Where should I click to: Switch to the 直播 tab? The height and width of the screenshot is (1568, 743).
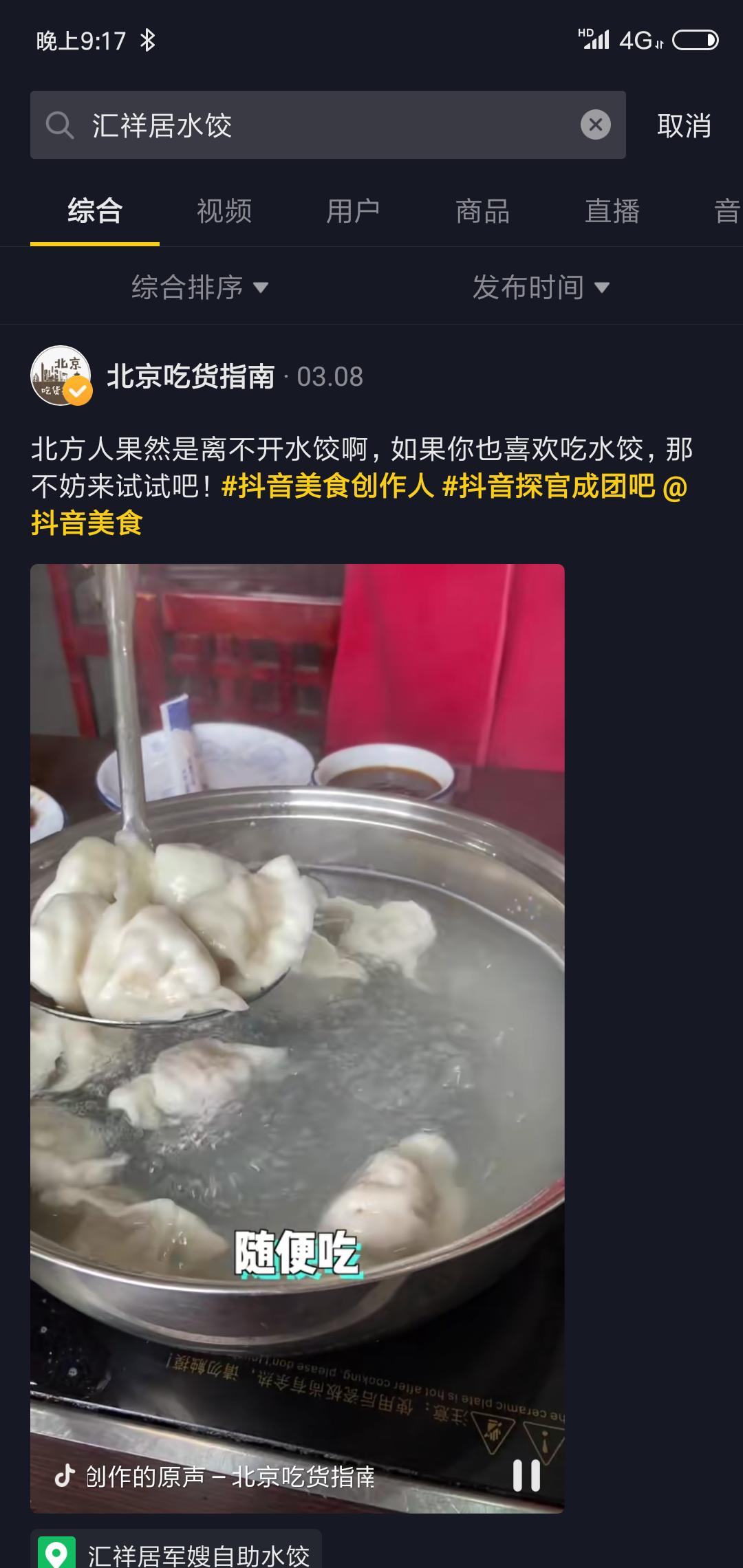tap(612, 210)
